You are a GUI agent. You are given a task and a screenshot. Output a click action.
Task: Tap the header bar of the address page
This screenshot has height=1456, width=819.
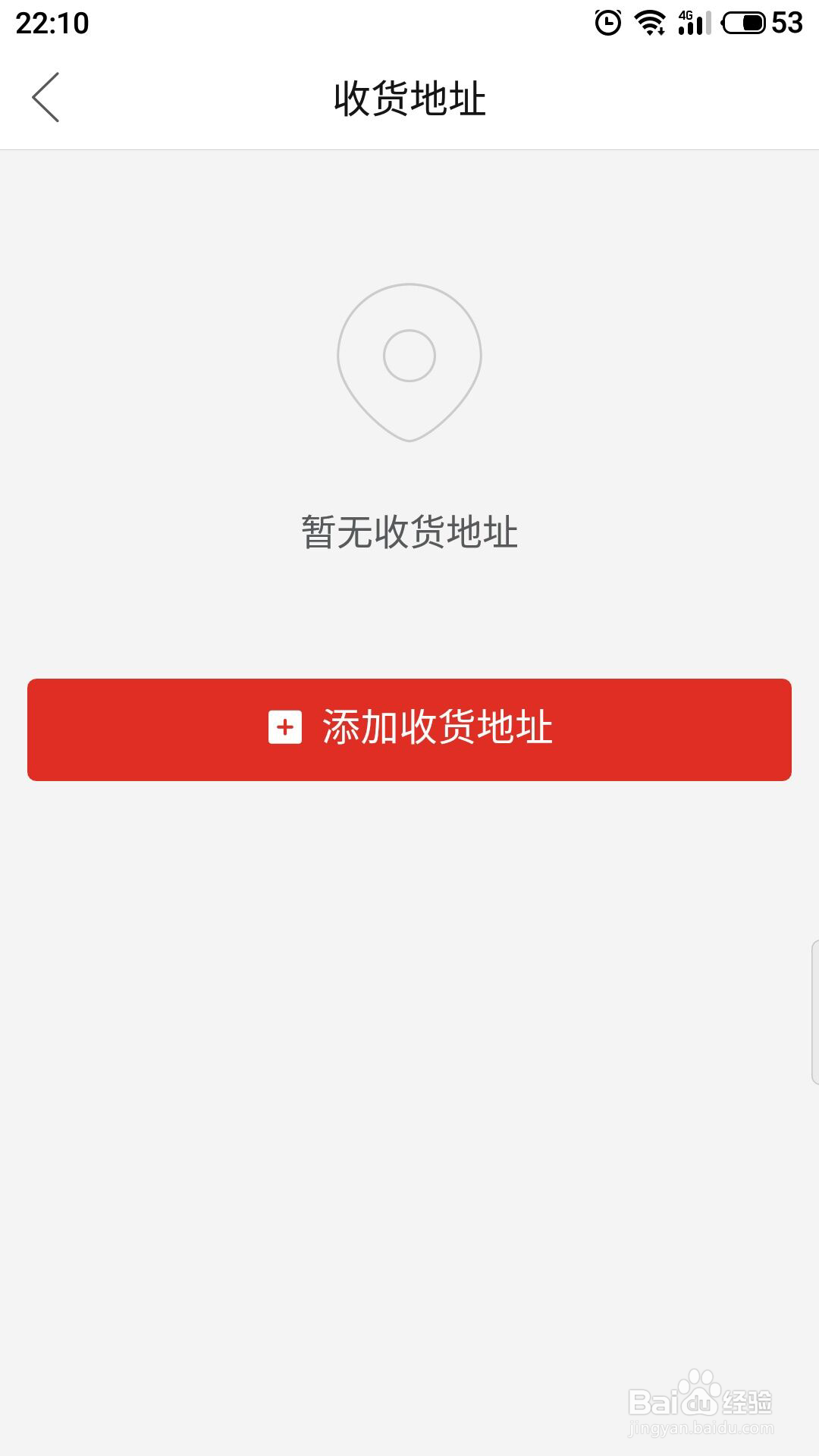tap(409, 96)
